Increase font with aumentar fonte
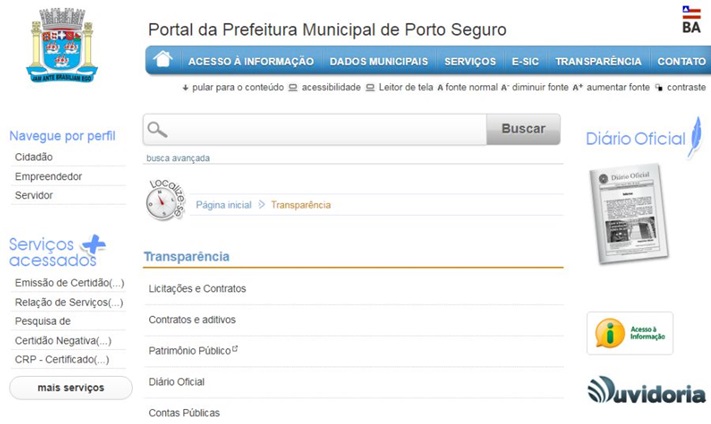711x424 pixels. 611,88
